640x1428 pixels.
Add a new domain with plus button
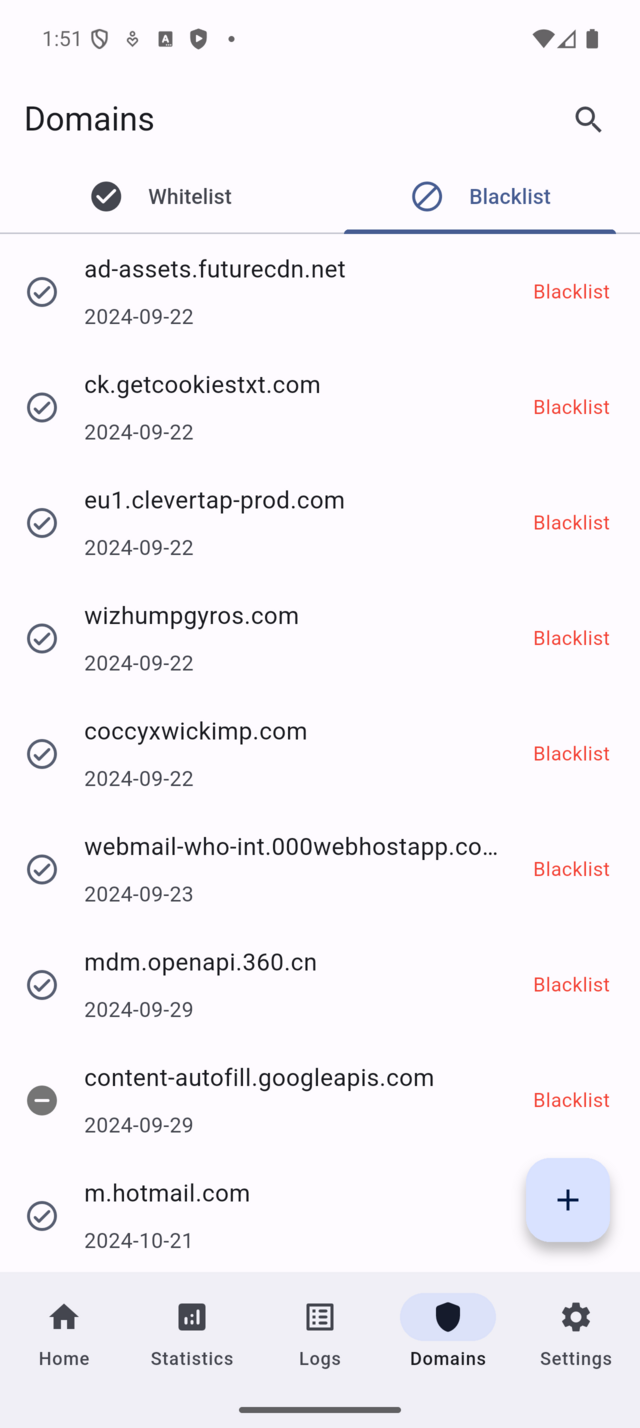(x=567, y=1200)
